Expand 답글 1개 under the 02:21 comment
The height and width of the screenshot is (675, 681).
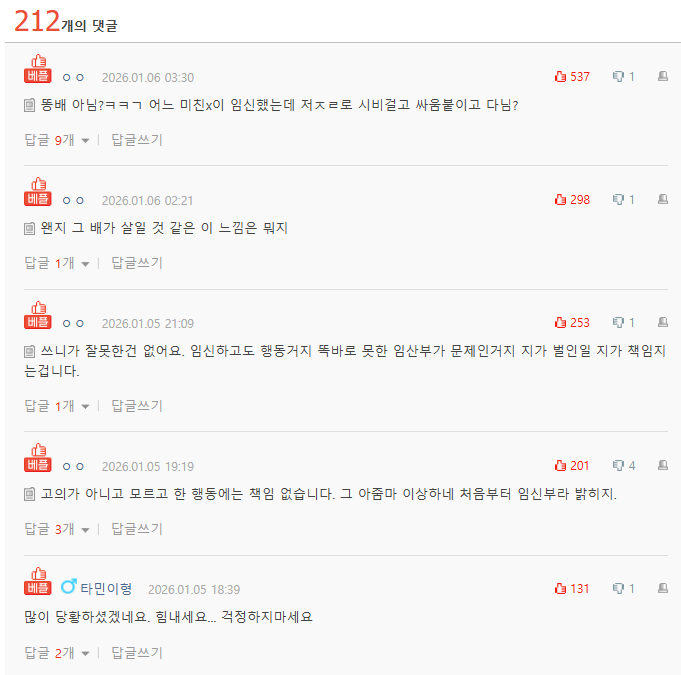pyautogui.click(x=57, y=263)
